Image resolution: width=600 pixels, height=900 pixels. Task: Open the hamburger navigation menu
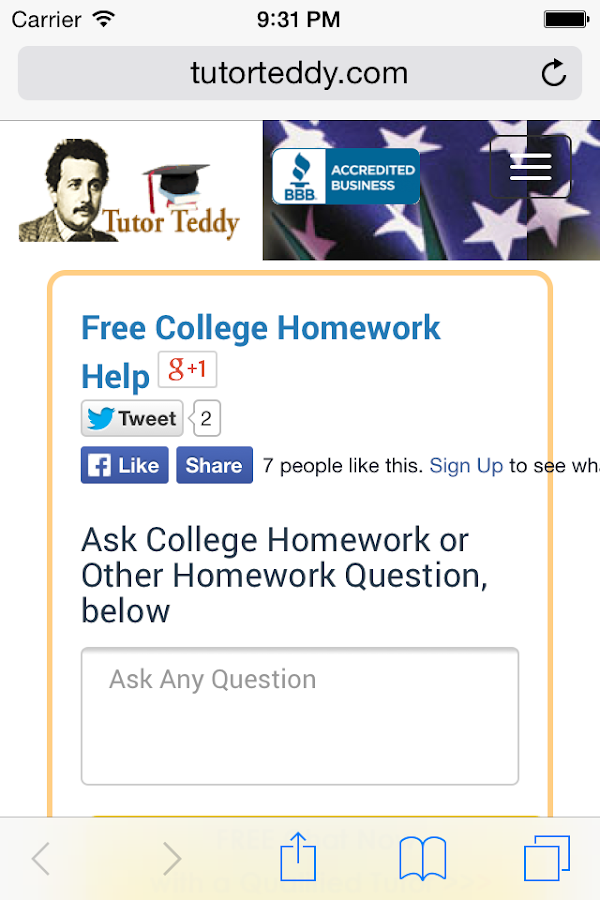click(530, 167)
